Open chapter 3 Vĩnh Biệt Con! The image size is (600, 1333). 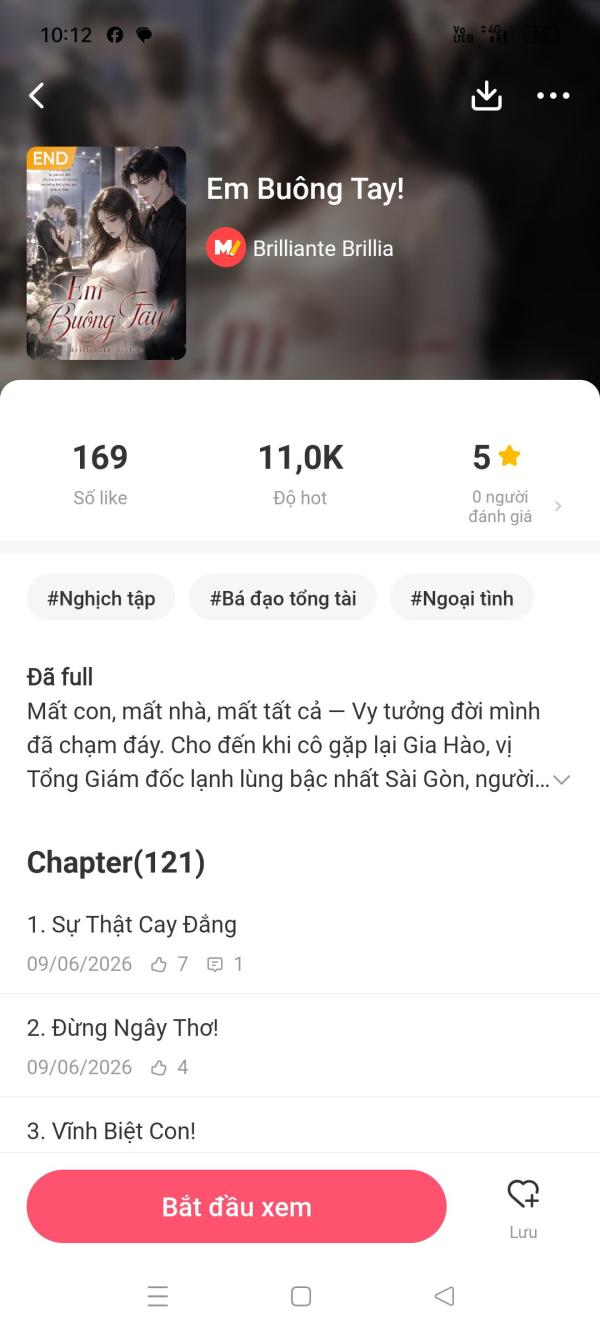pyautogui.click(x=300, y=1127)
